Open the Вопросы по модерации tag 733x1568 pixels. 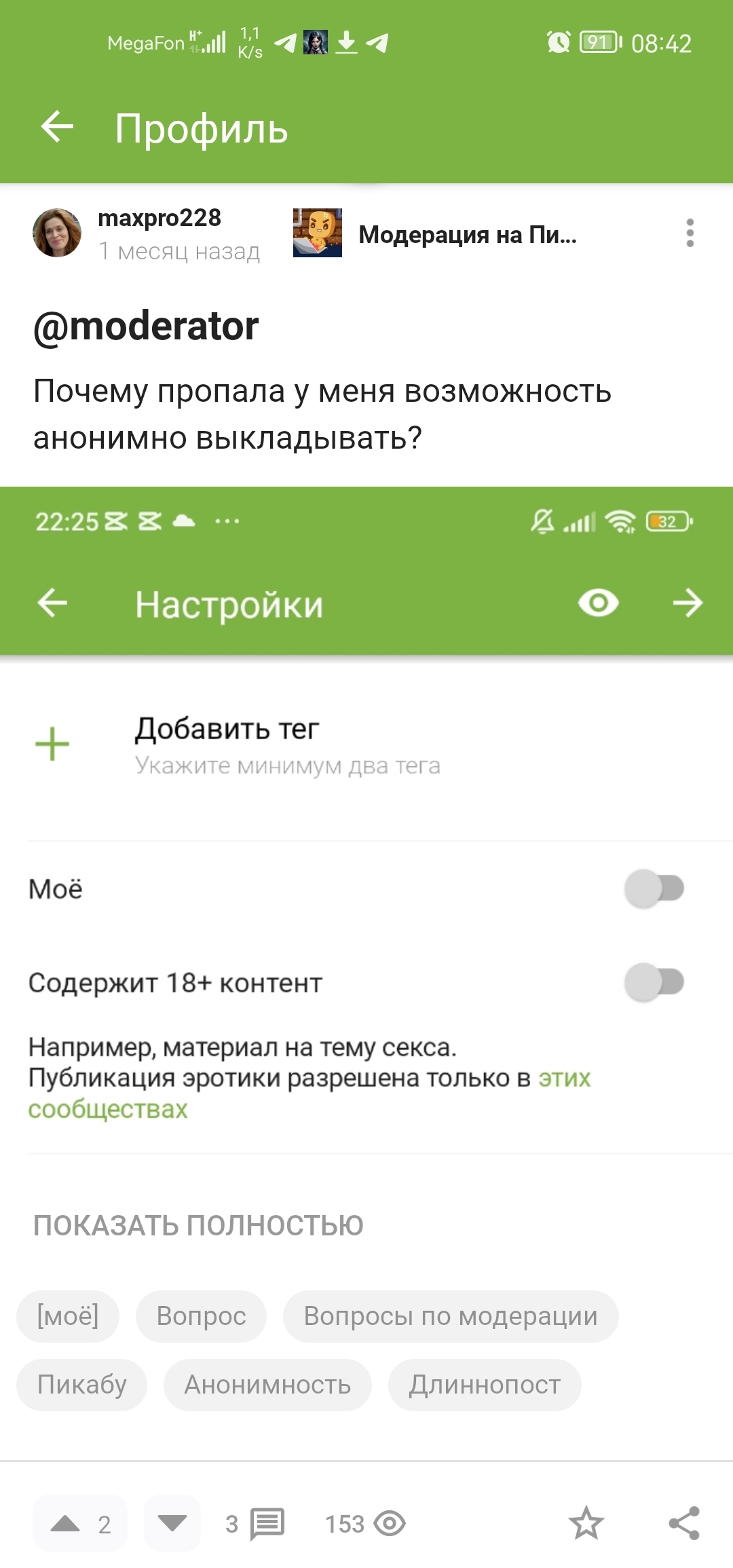[x=451, y=1316]
